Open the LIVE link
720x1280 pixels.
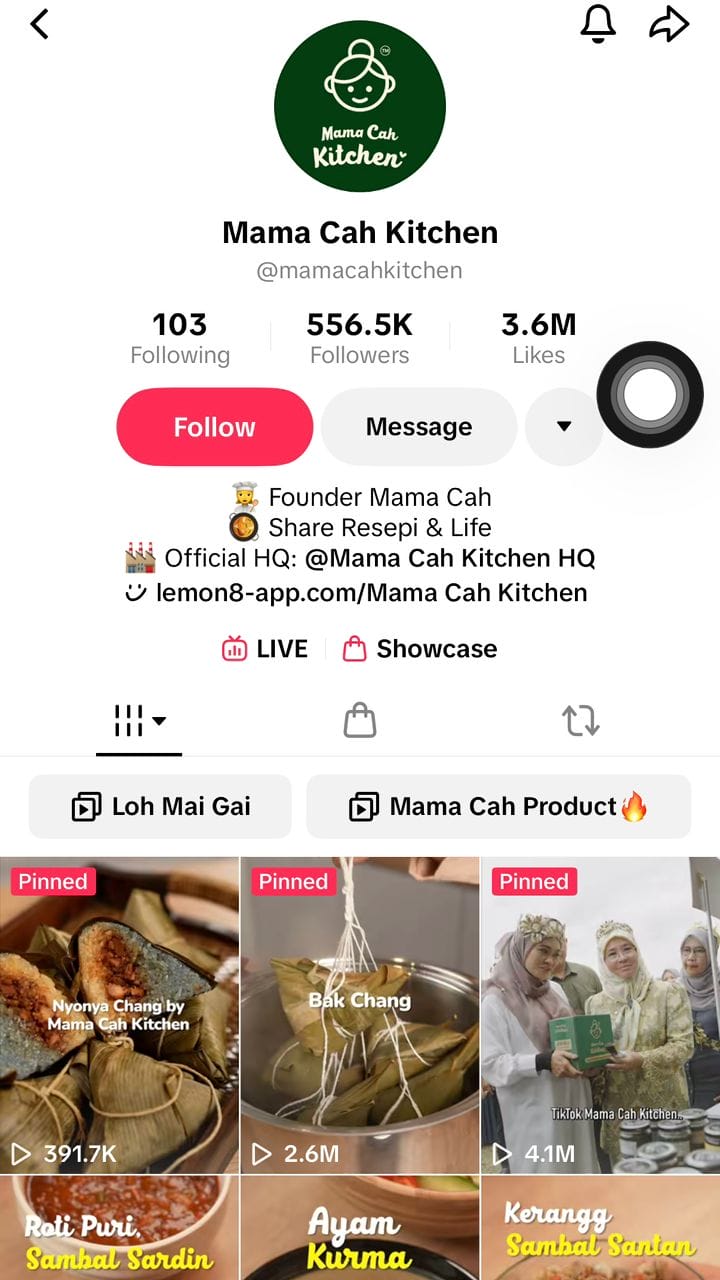point(265,649)
